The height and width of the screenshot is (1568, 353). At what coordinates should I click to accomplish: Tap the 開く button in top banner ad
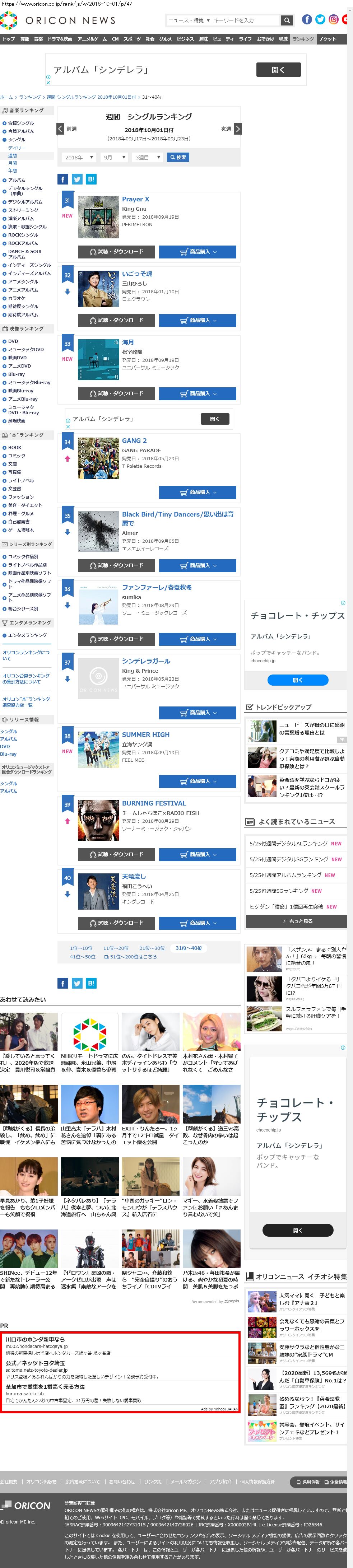278,70
